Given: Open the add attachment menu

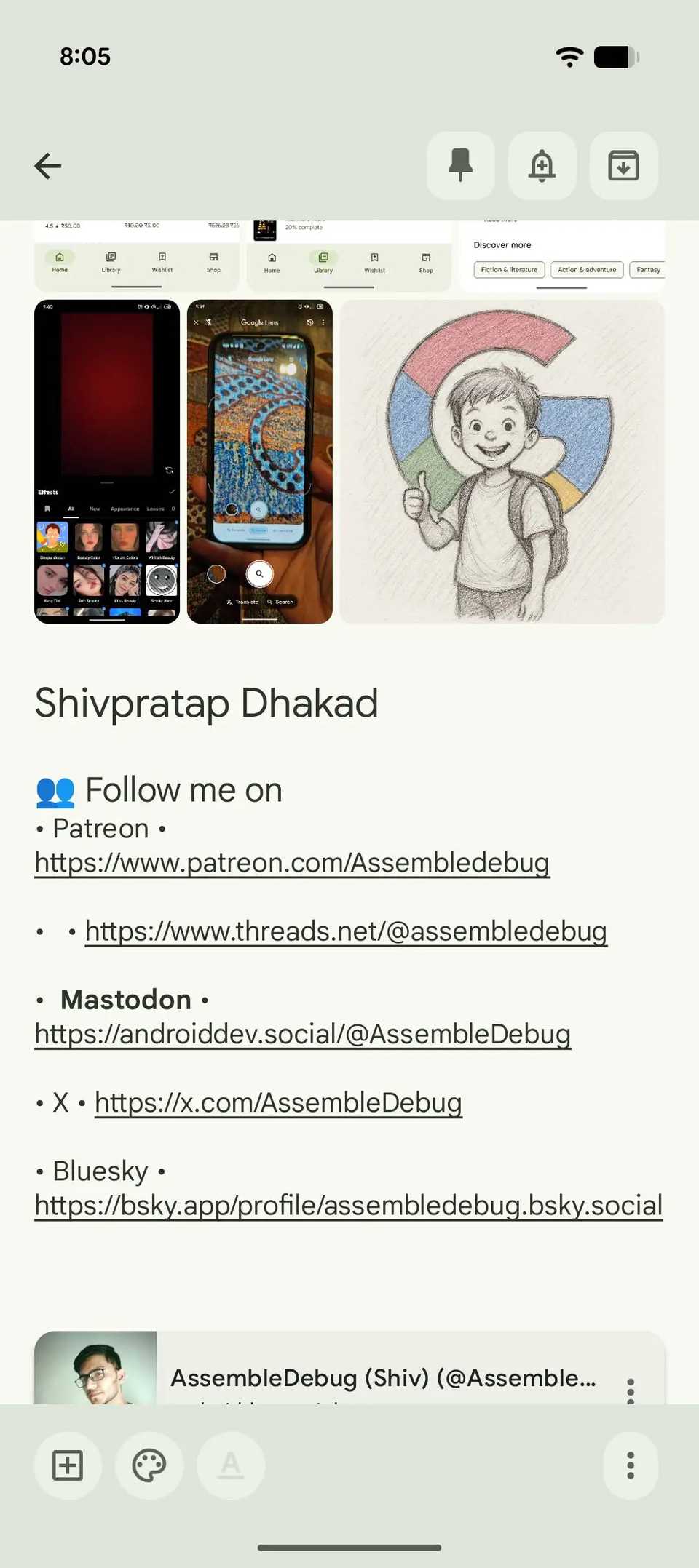Looking at the screenshot, I should (x=68, y=1465).
